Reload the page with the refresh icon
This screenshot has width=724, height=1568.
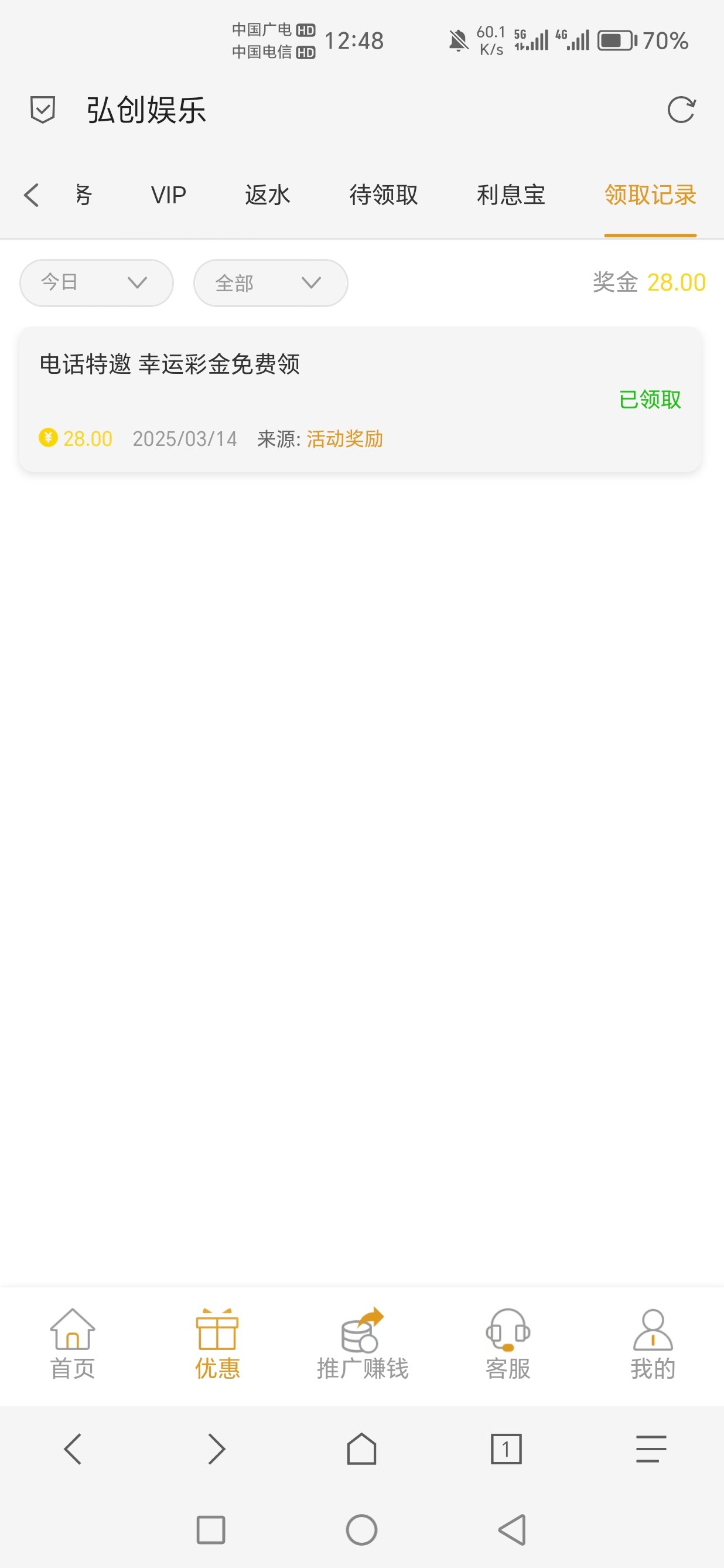click(x=681, y=110)
